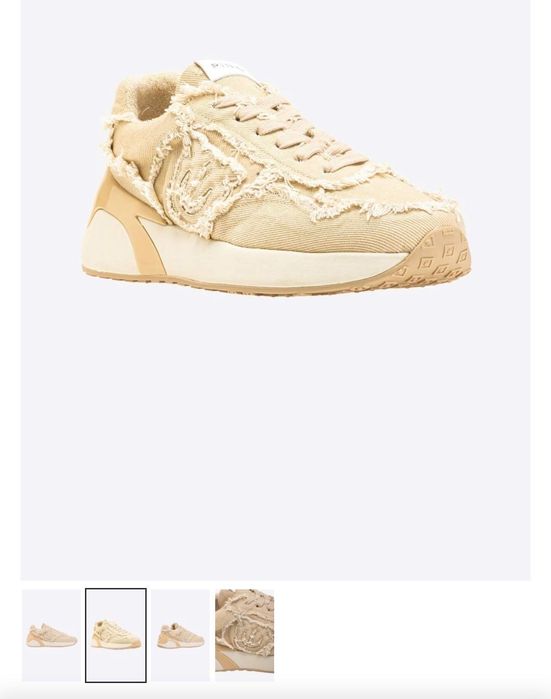Open the close-up frayed logo detail thumbnail

(245, 631)
